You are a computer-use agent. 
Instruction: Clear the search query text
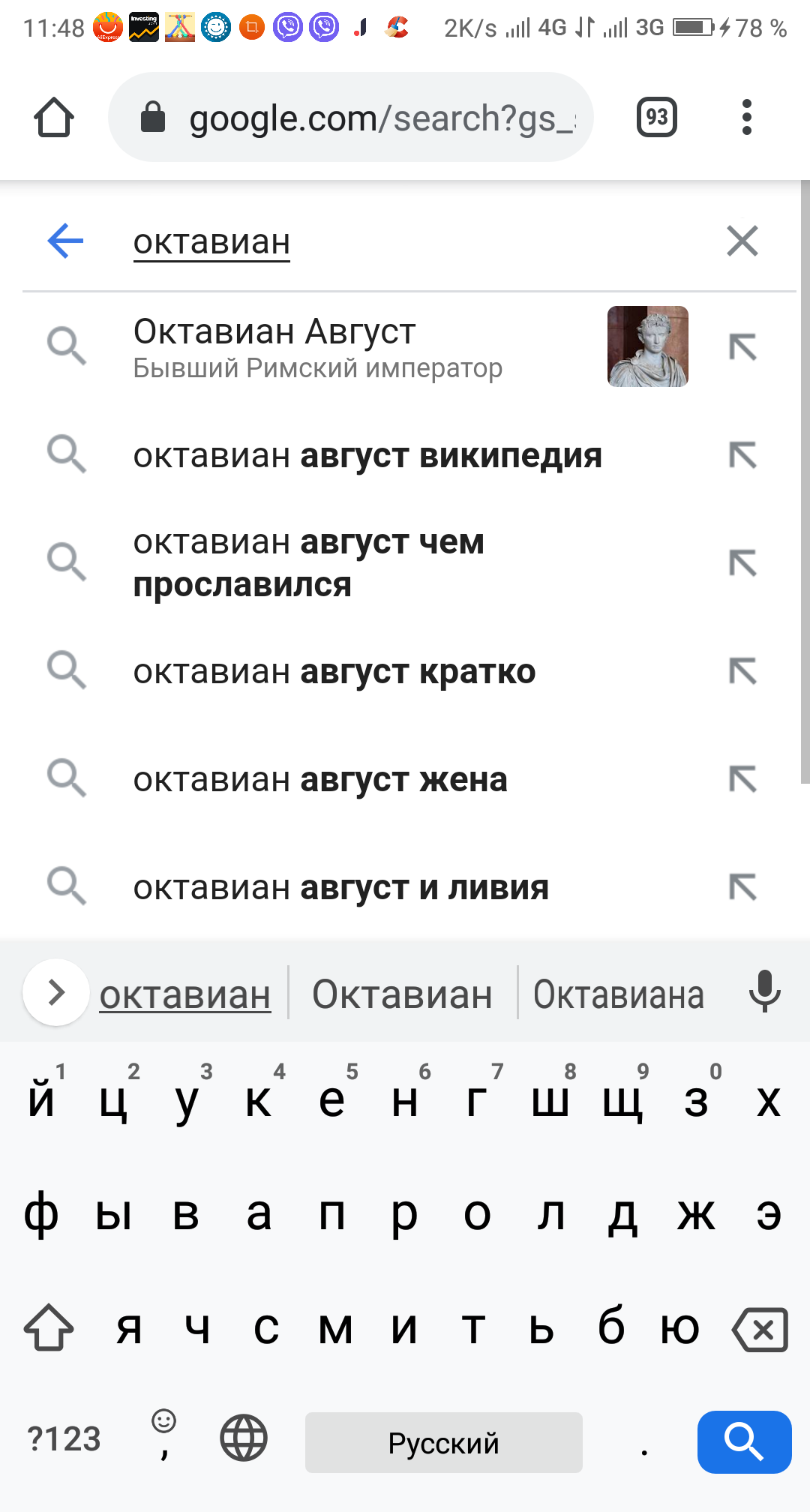point(742,241)
